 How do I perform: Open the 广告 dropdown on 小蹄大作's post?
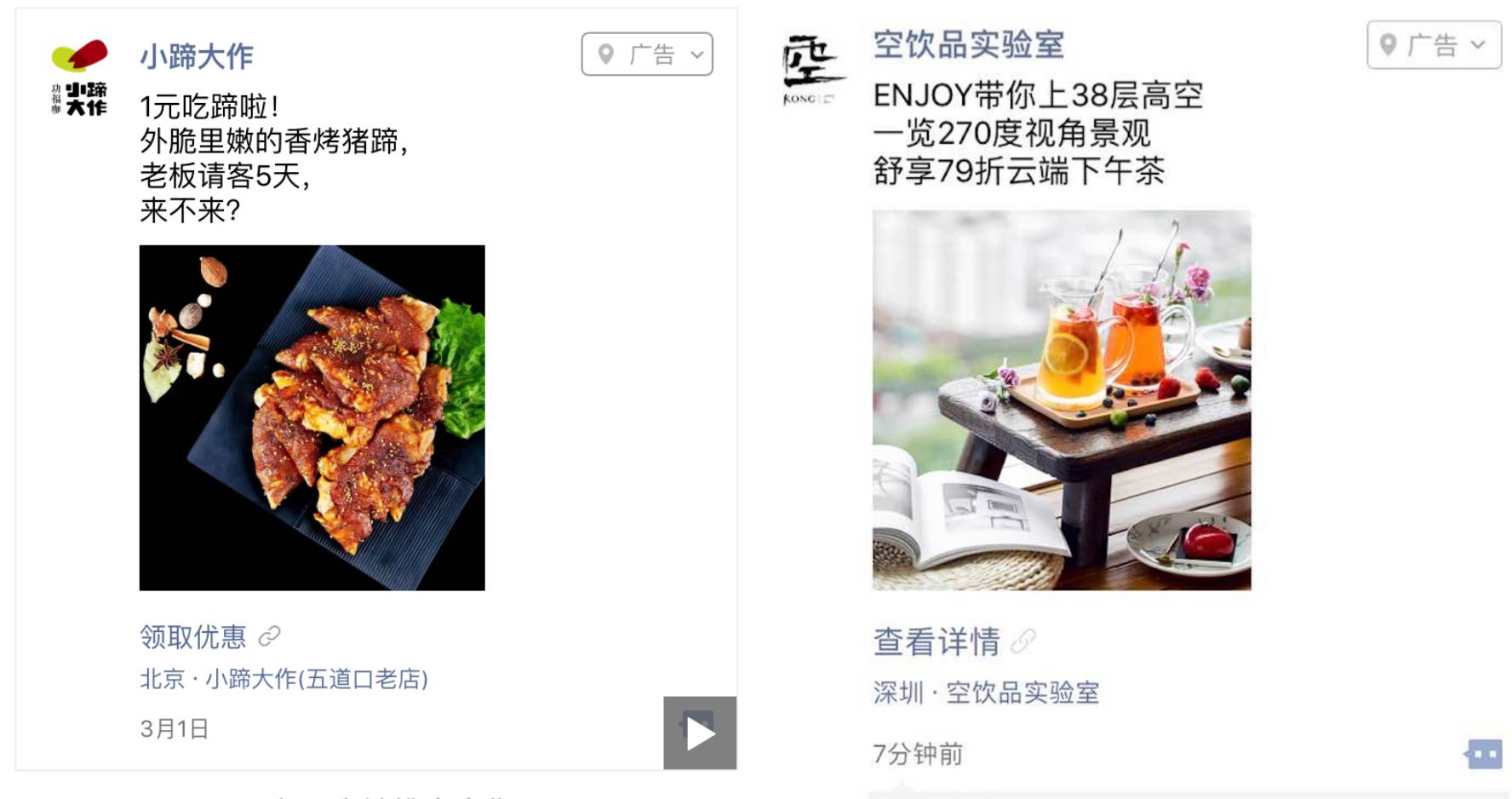point(647,55)
